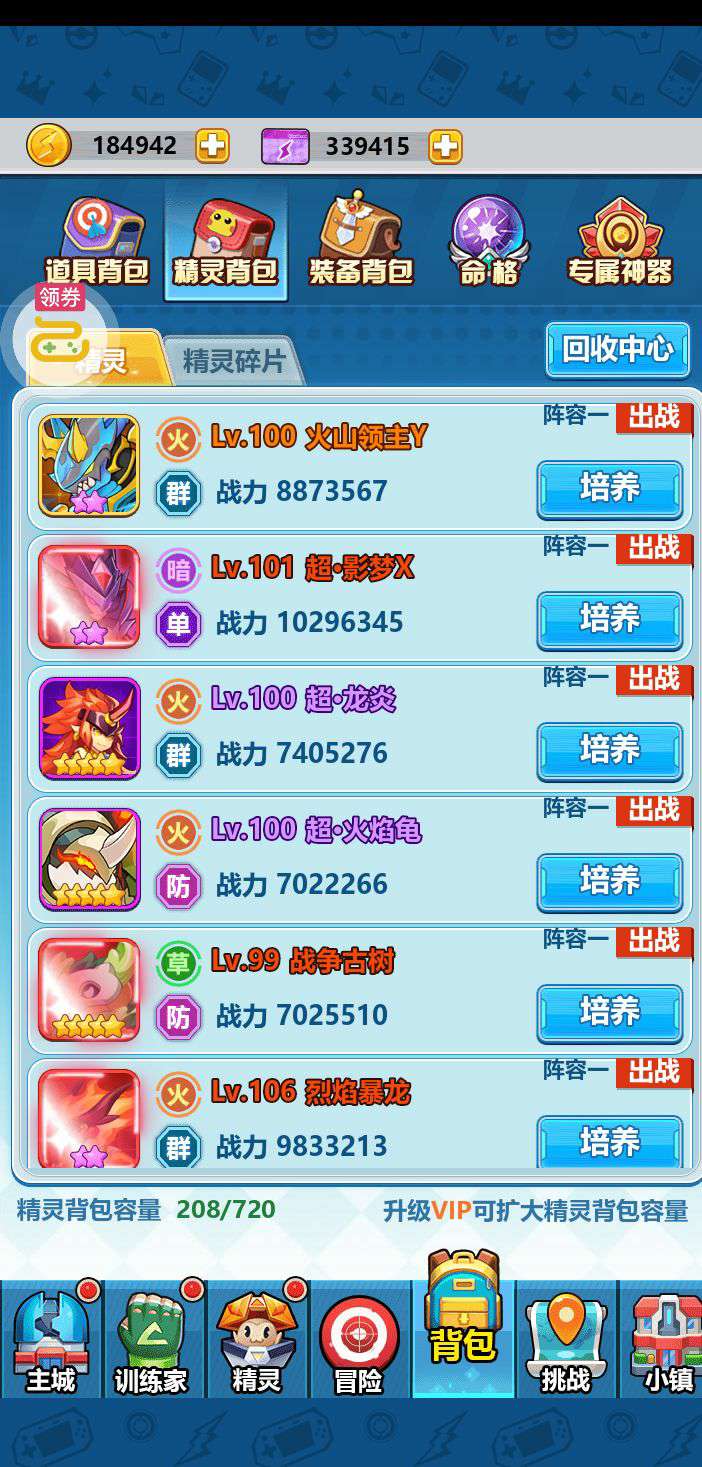Tap 培养 for 超·龙炎
The width and height of the screenshot is (702, 1467).
click(x=609, y=750)
